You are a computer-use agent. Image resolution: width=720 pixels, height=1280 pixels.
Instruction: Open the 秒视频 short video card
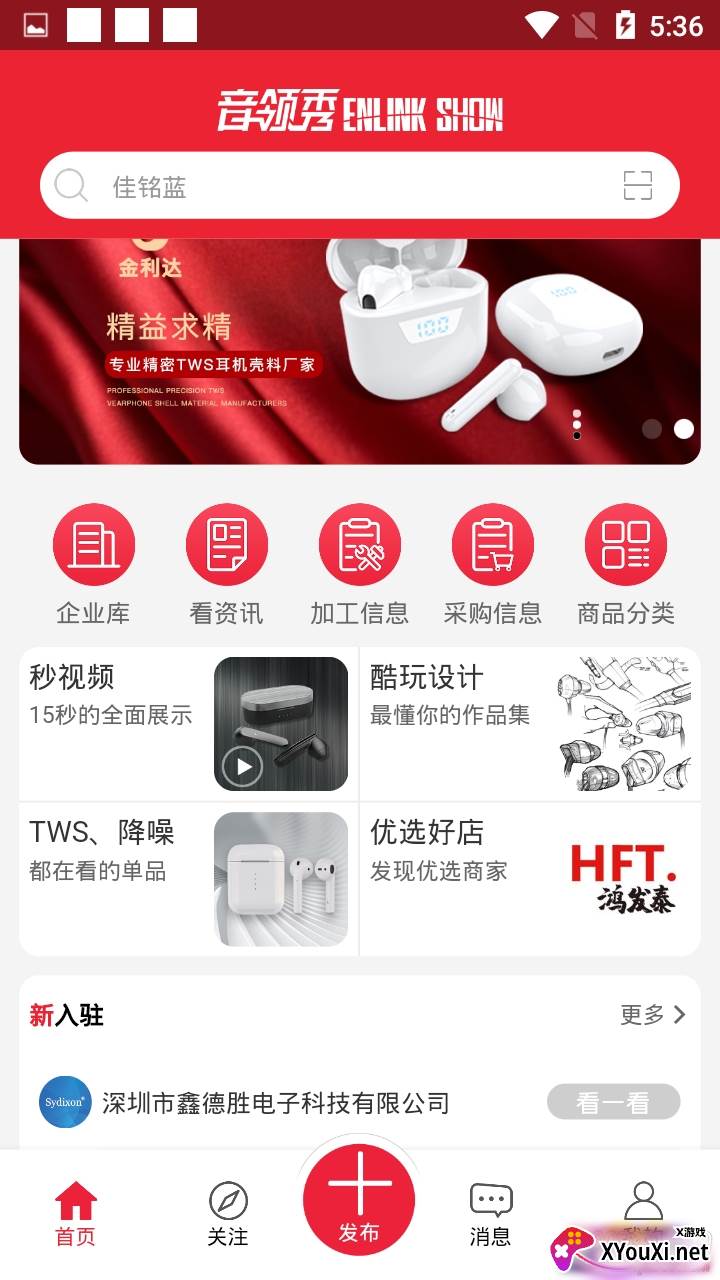(189, 723)
